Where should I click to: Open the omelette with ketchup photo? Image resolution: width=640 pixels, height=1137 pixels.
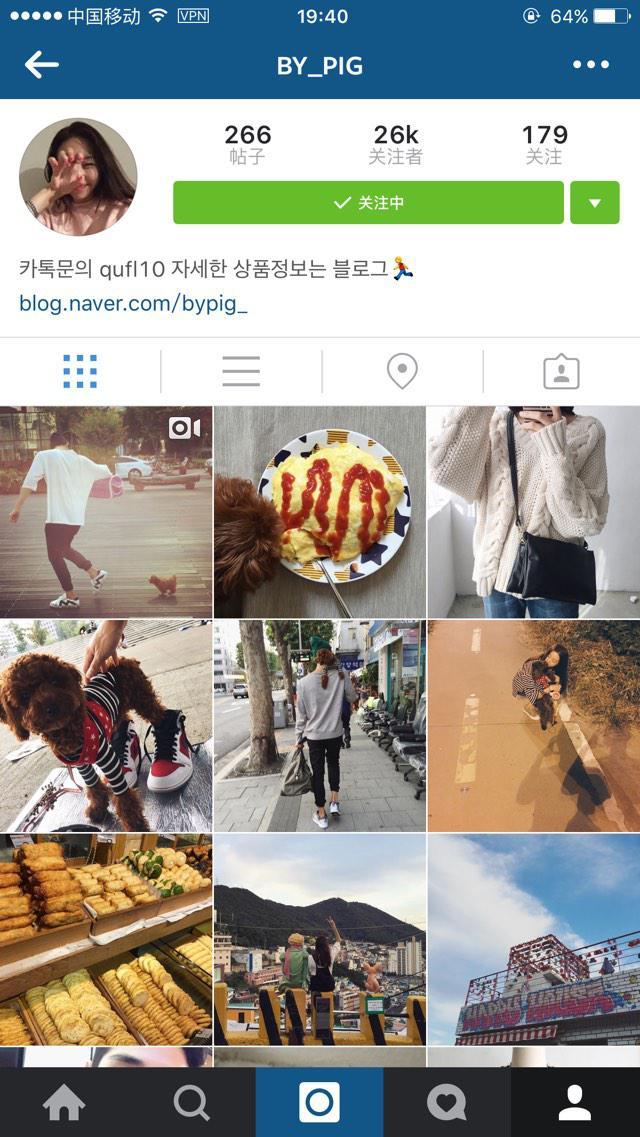(320, 512)
